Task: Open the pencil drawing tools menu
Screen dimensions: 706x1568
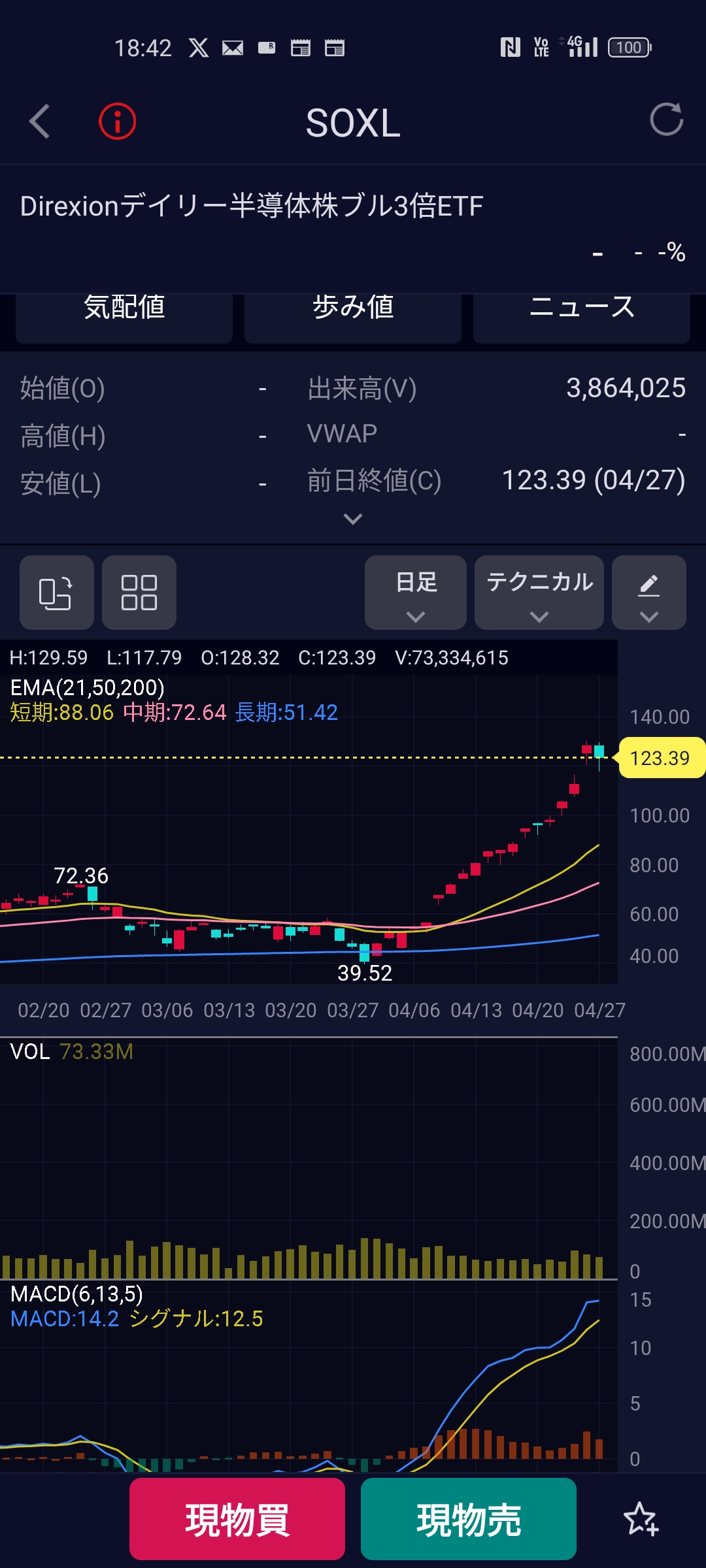Action: pos(648,593)
